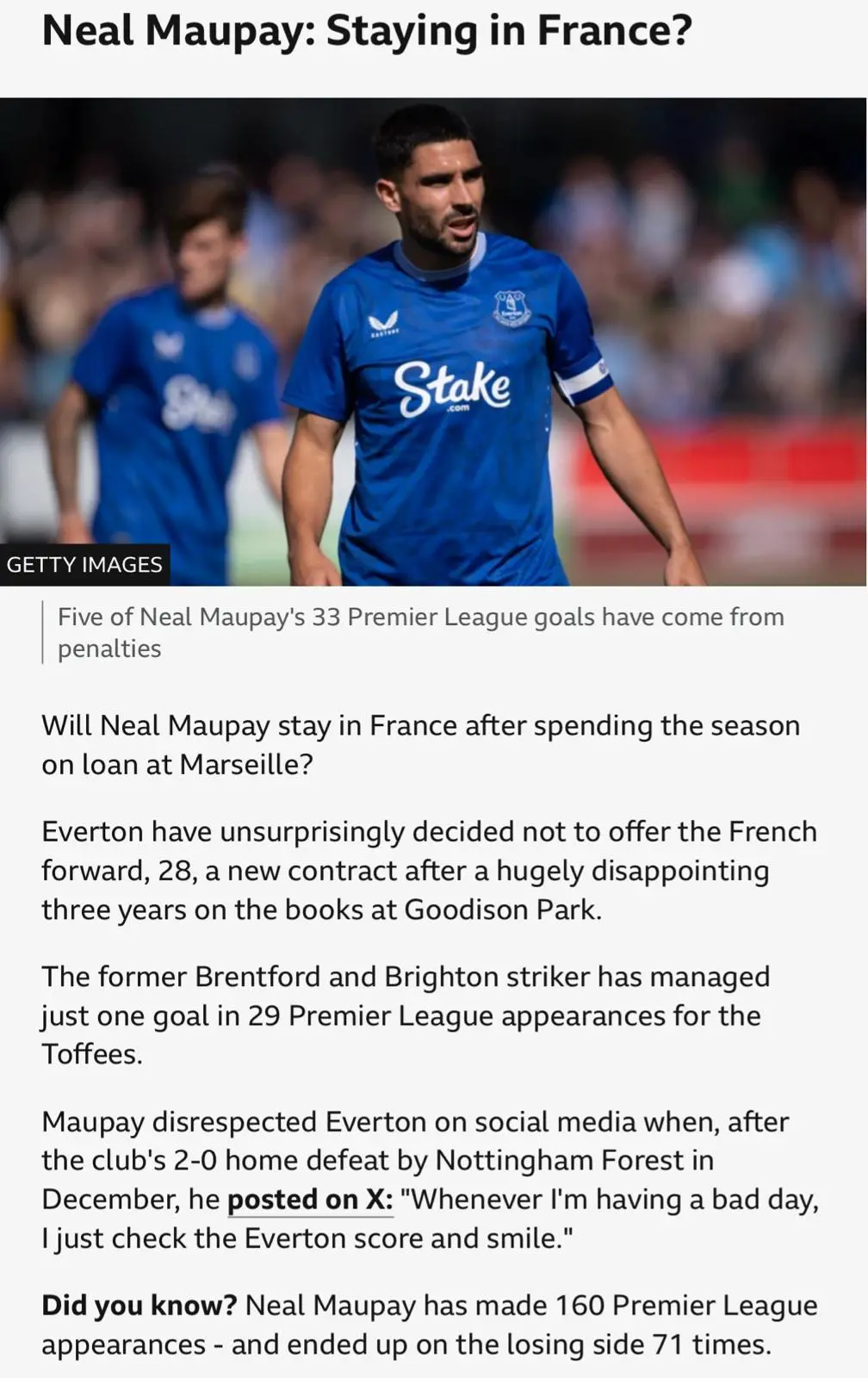Open the 'posted on X' link
This screenshot has width=868, height=1378.
pyautogui.click(x=310, y=1200)
